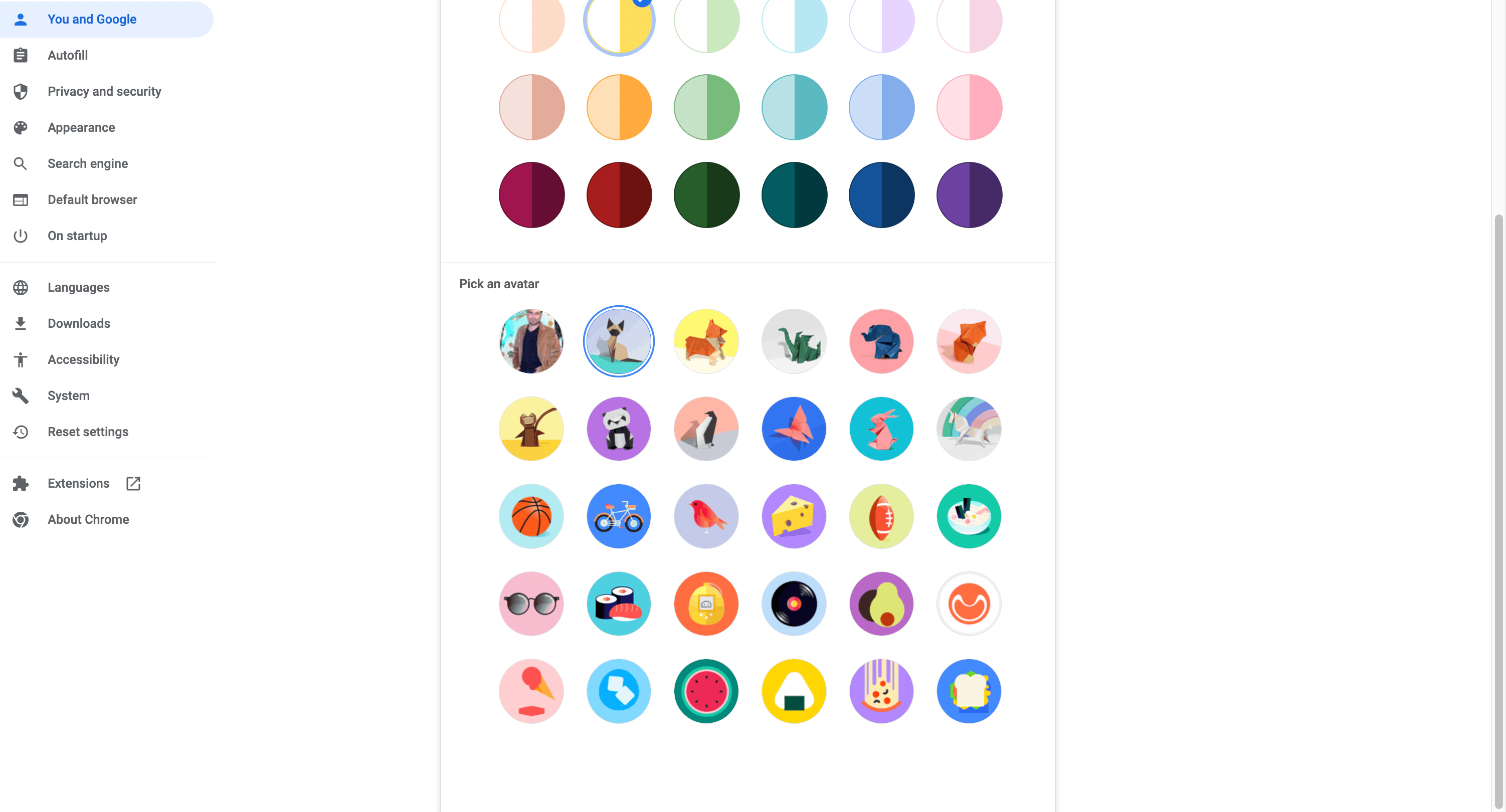
Task: Pick the cheese avatar
Action: click(x=793, y=516)
